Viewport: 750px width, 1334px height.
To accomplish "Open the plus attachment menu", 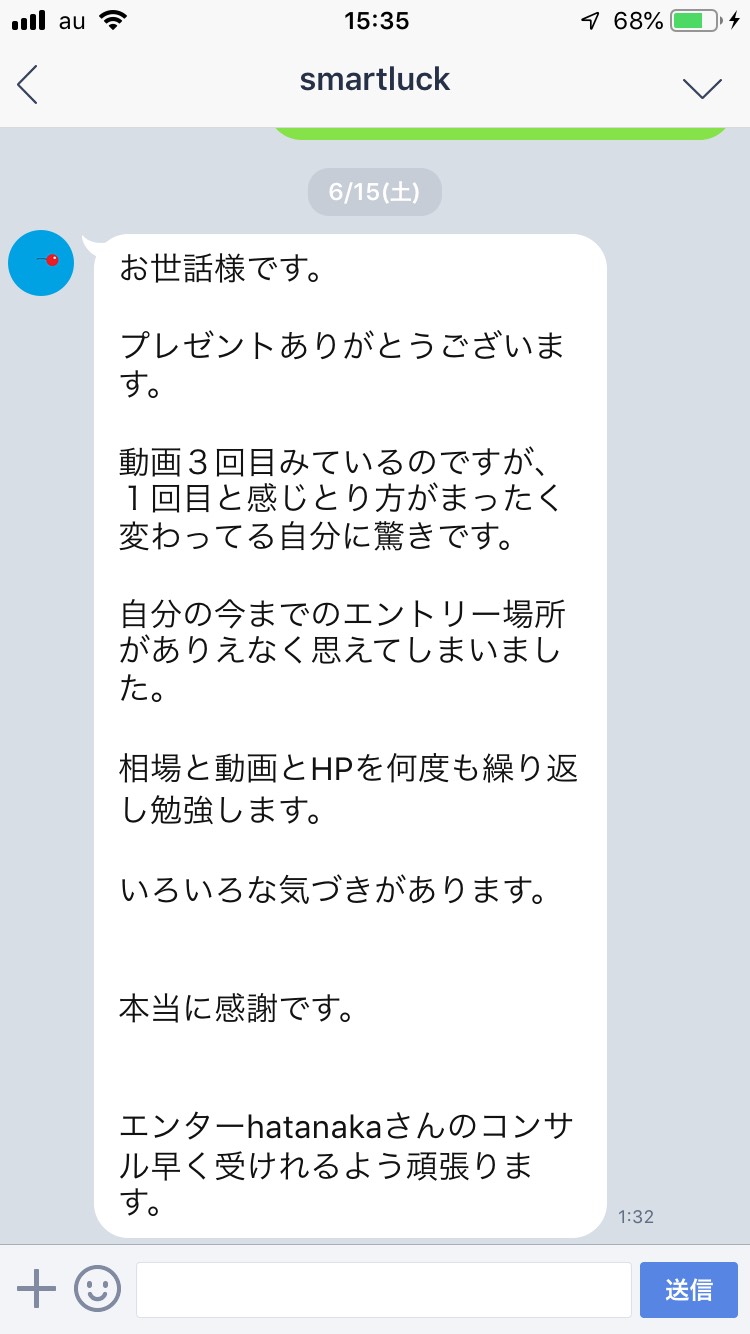I will click(37, 1289).
